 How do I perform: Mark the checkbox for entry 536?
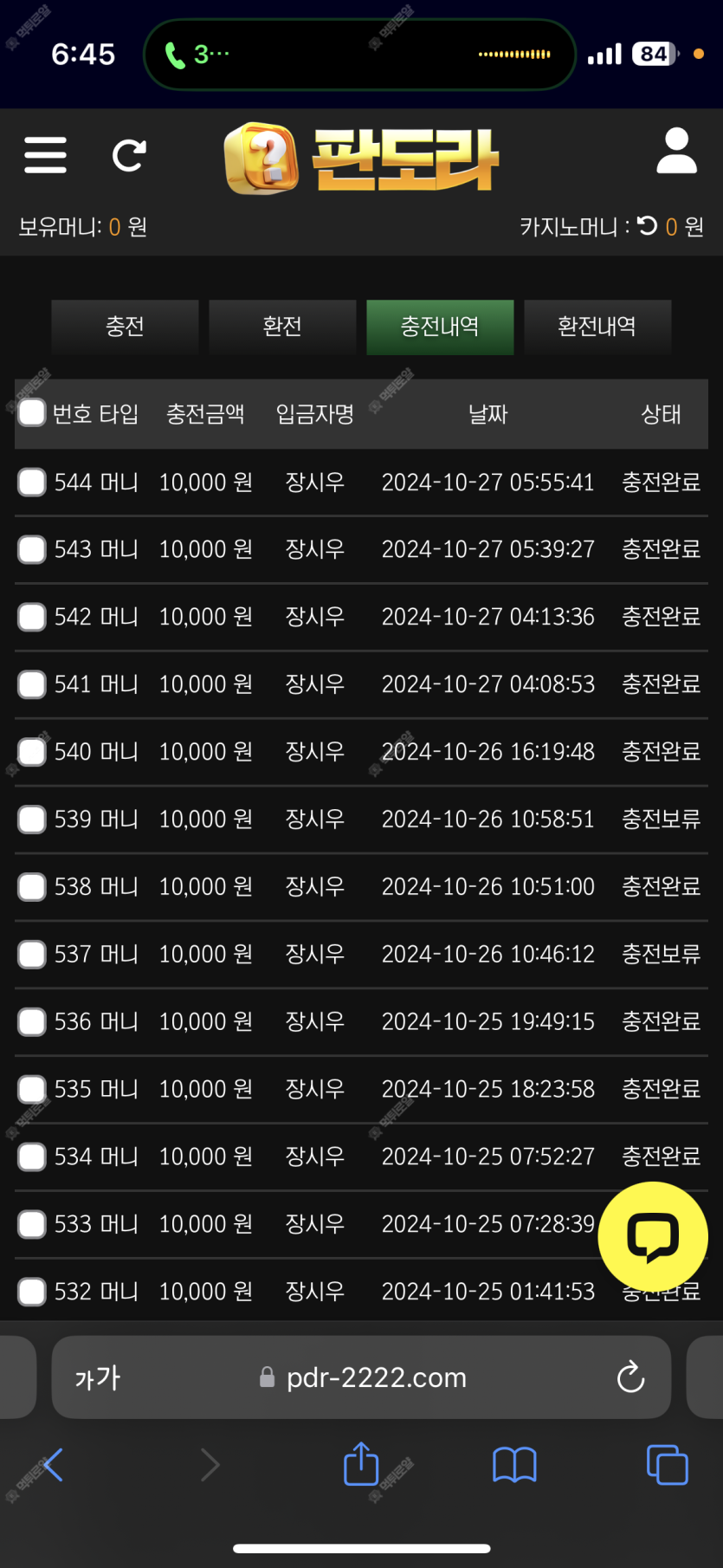32,1022
